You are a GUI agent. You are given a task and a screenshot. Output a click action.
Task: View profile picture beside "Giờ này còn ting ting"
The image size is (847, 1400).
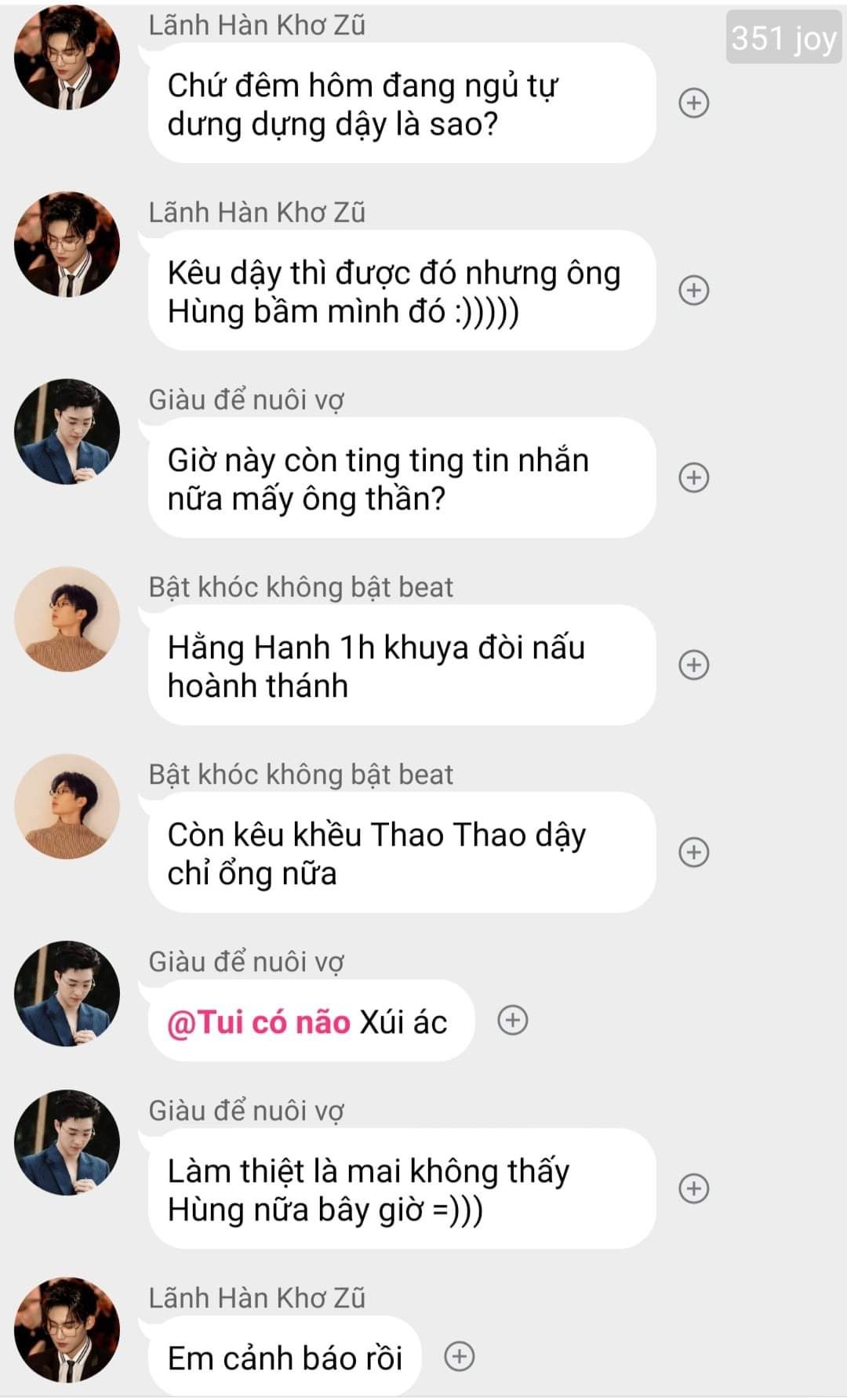click(x=67, y=432)
